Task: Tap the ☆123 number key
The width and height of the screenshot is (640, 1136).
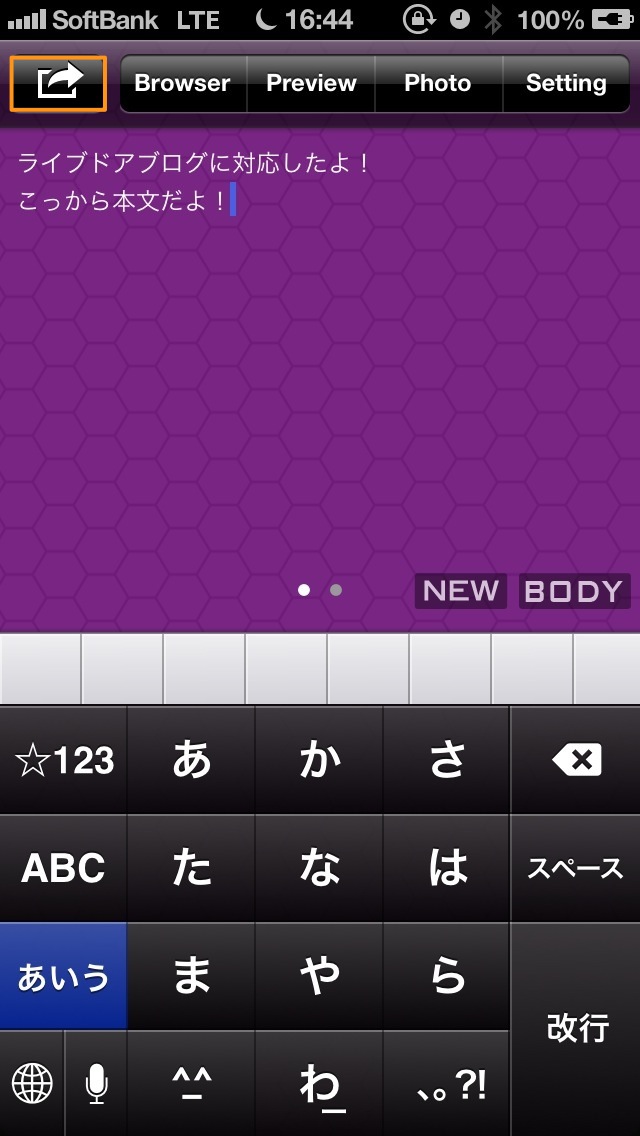Action: coord(63,760)
